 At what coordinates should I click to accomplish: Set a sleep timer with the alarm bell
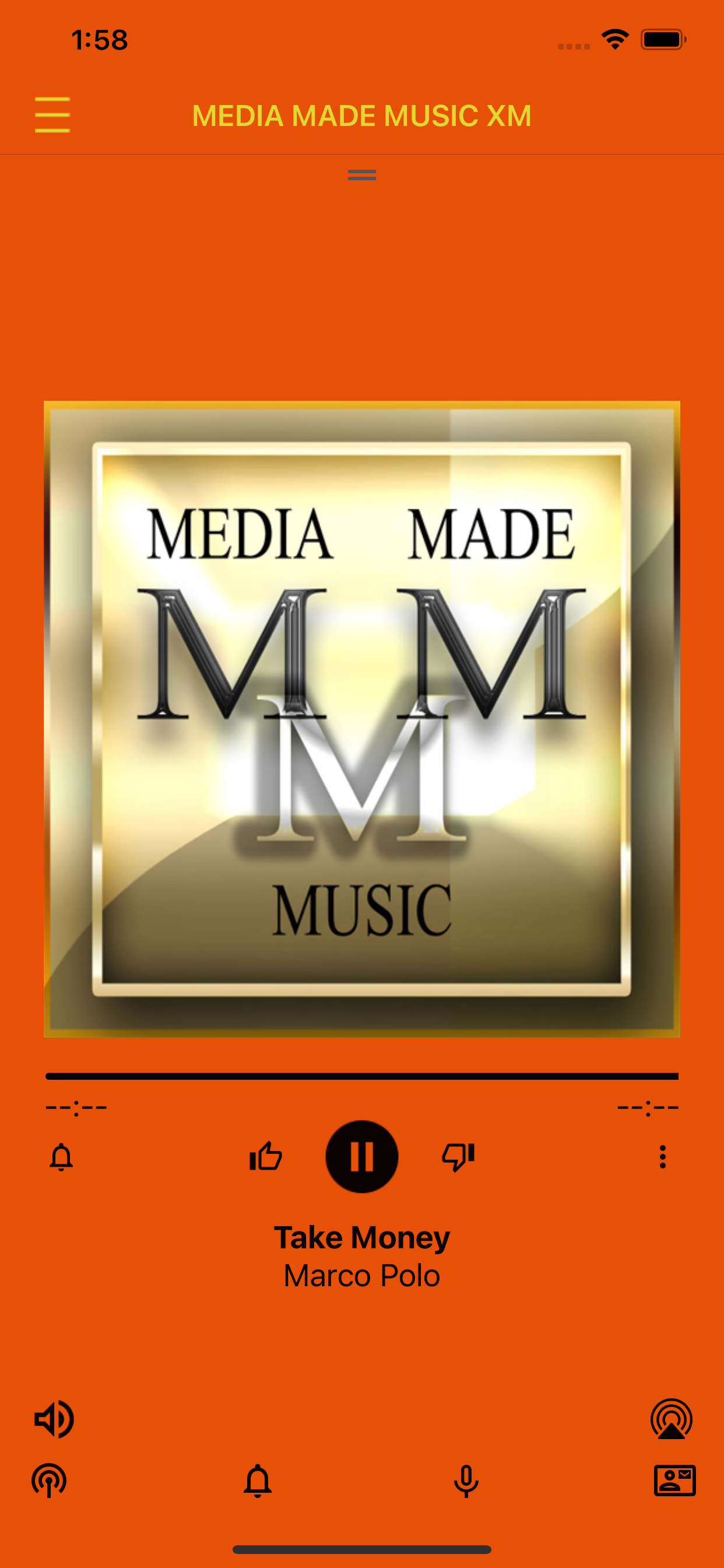point(61,1156)
